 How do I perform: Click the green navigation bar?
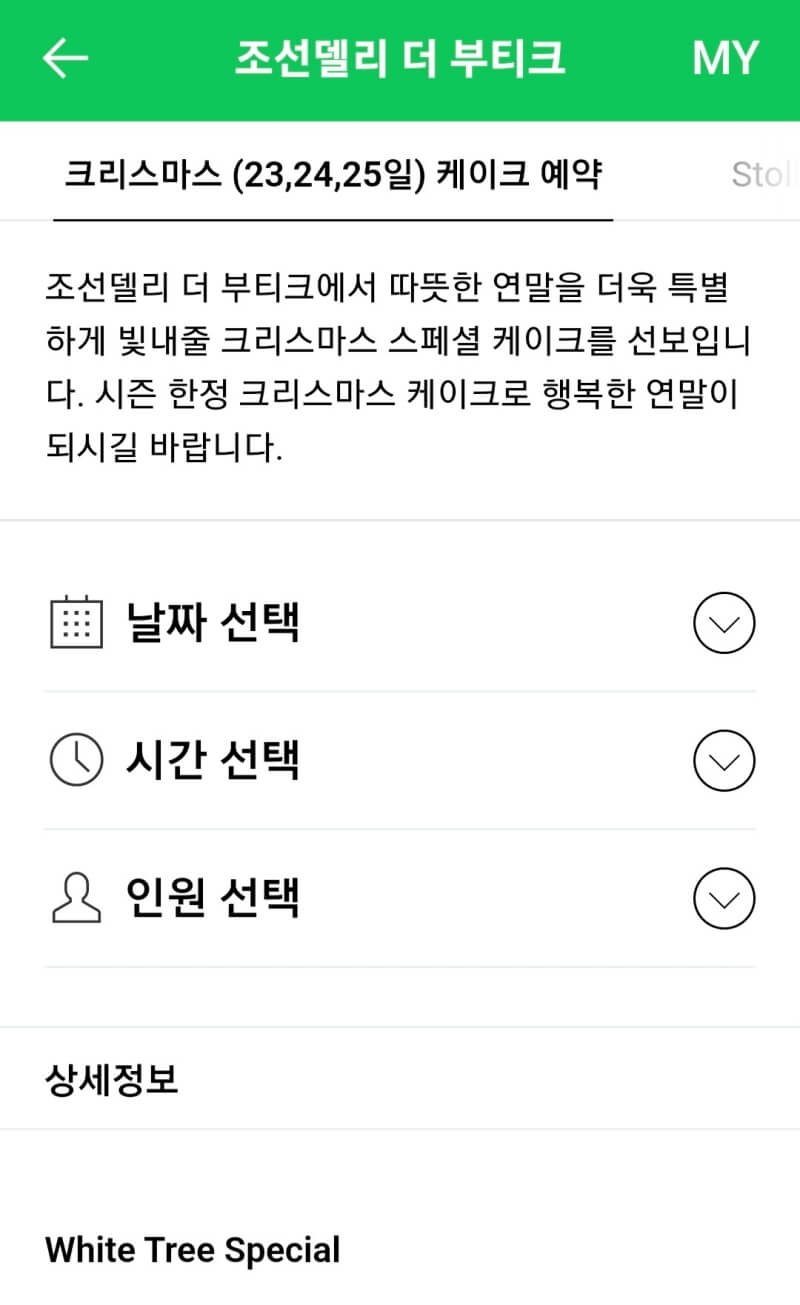coord(400,60)
